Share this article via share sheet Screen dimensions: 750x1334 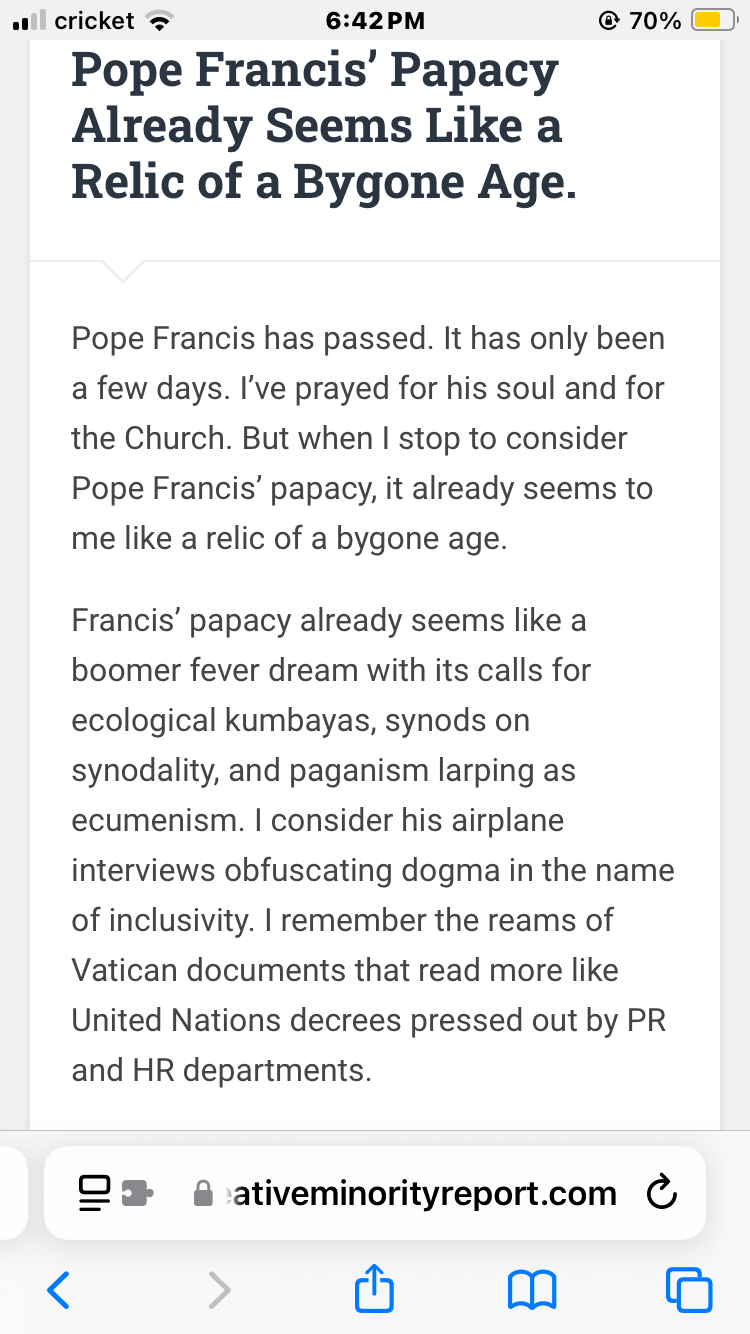coord(375,1288)
